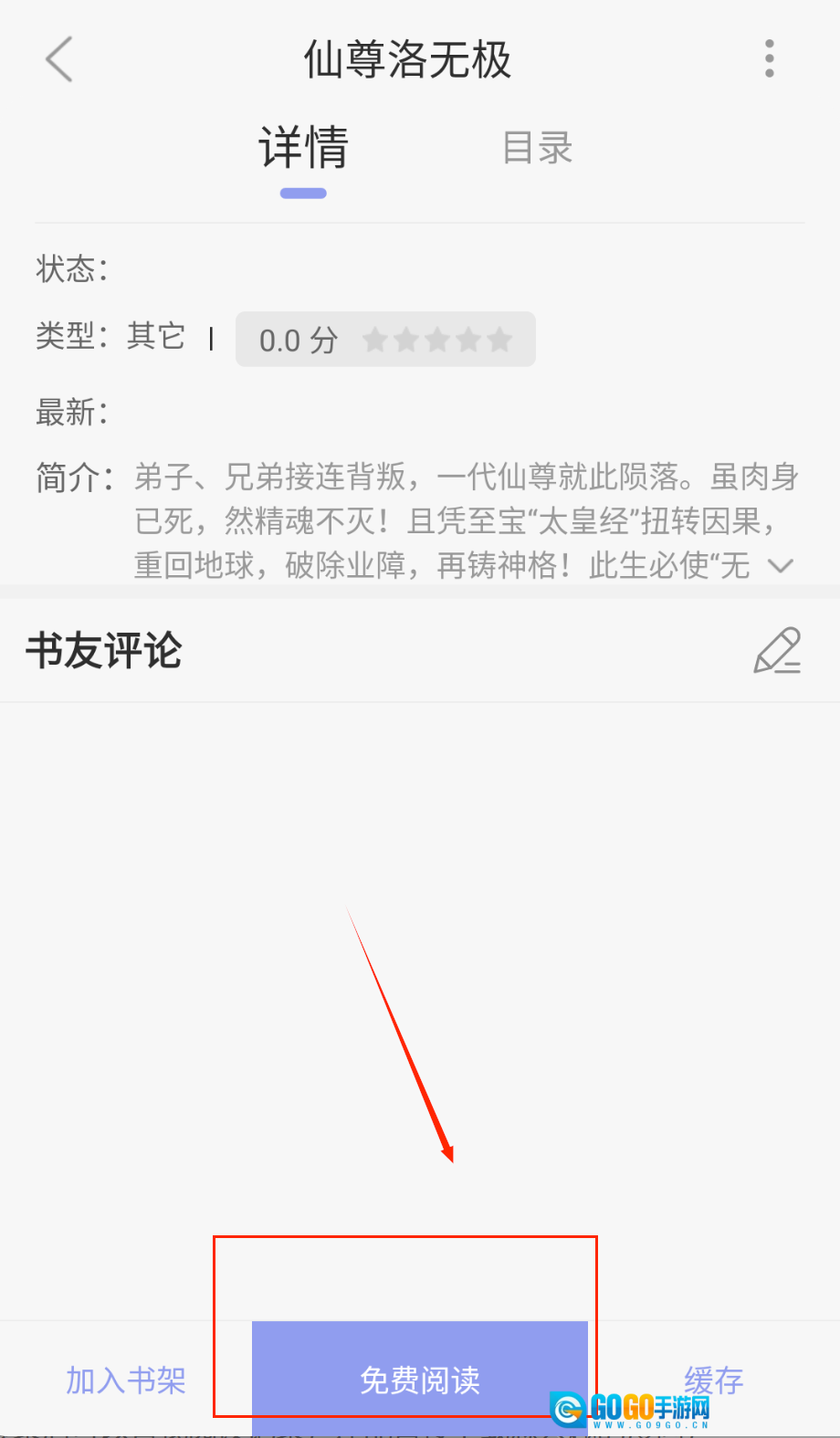This screenshot has height=1438, width=840.
Task: Go back using the top-left arrow
Action: point(59,60)
